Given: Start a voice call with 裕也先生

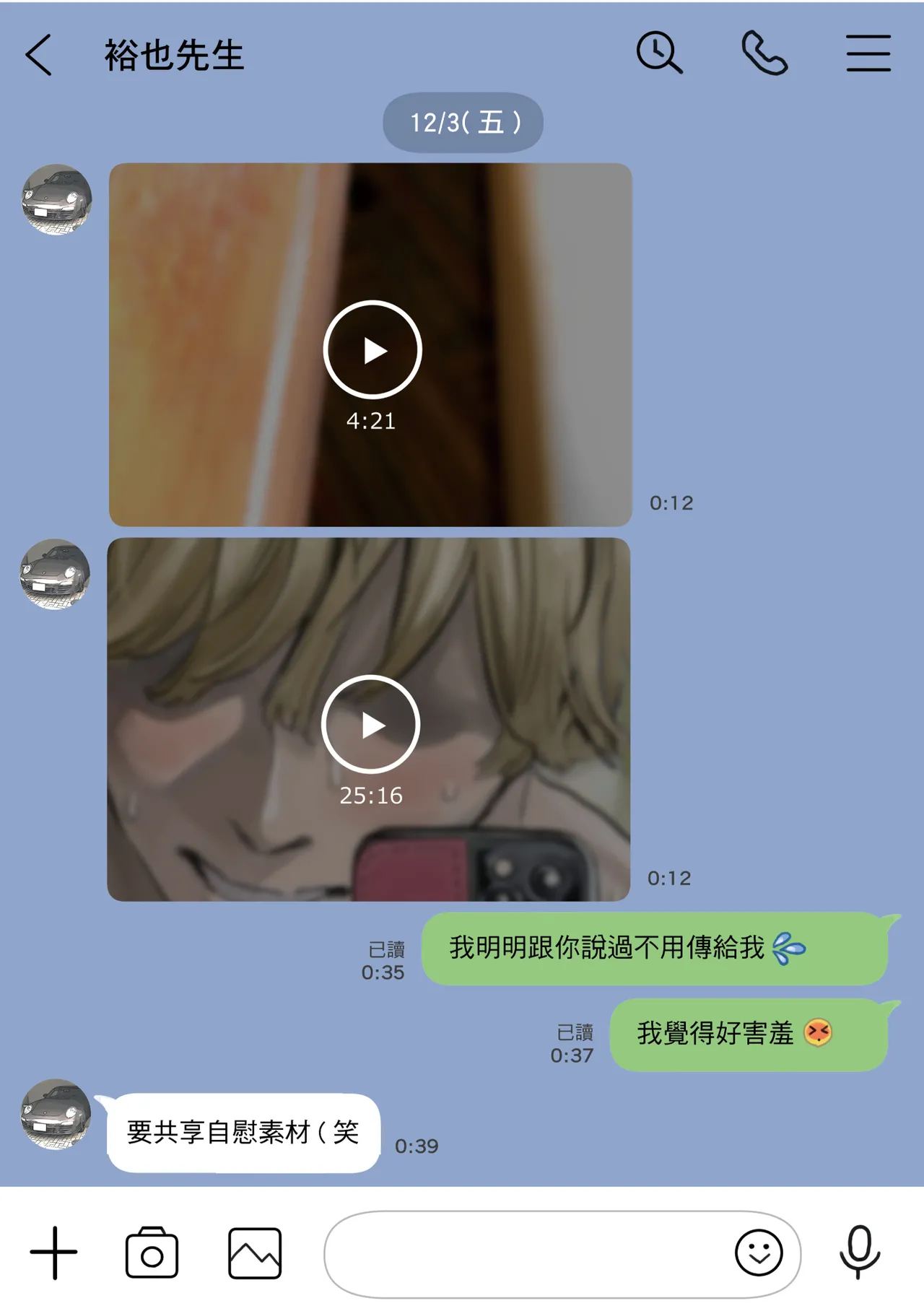Looking at the screenshot, I should 764,53.
